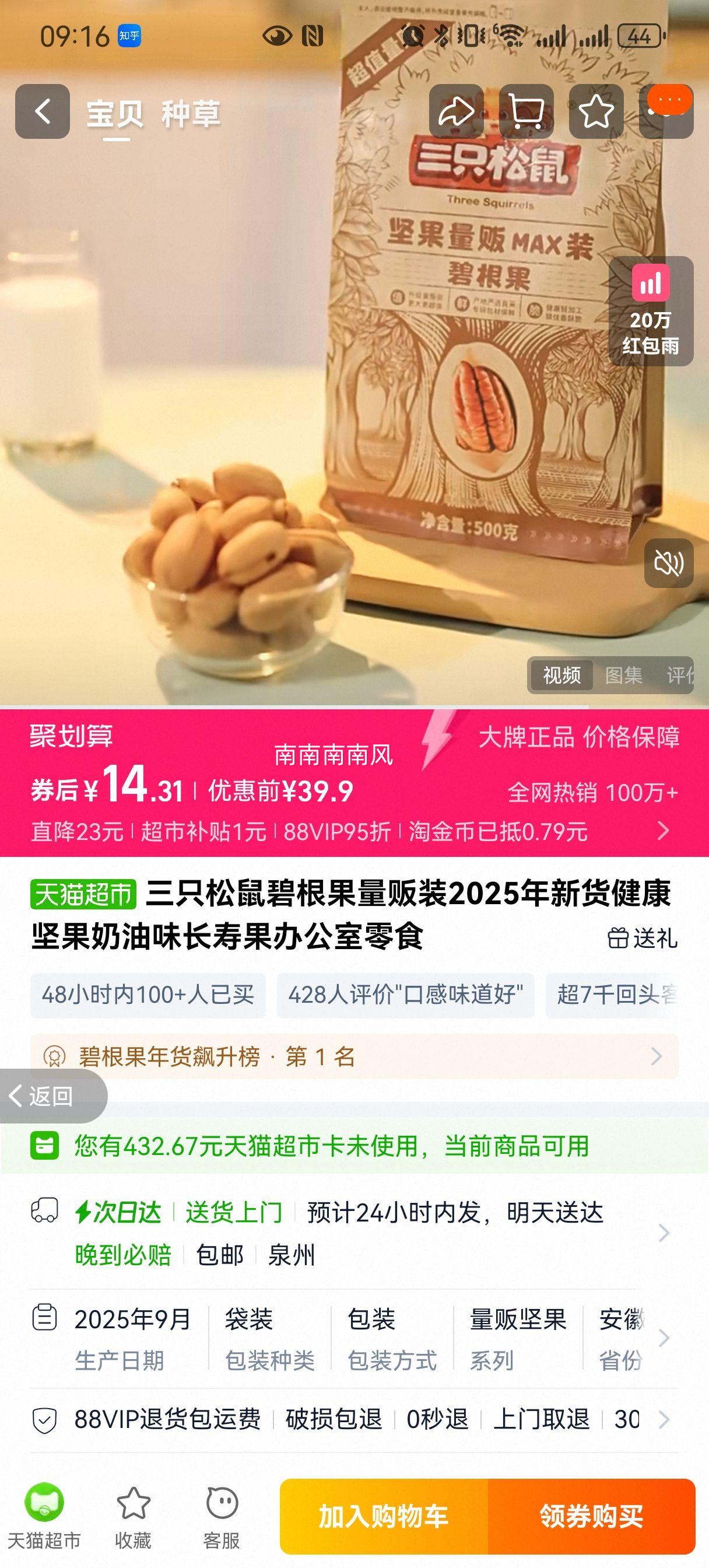Open the 送礼 gift icon
709x1568 pixels.
pos(643,939)
